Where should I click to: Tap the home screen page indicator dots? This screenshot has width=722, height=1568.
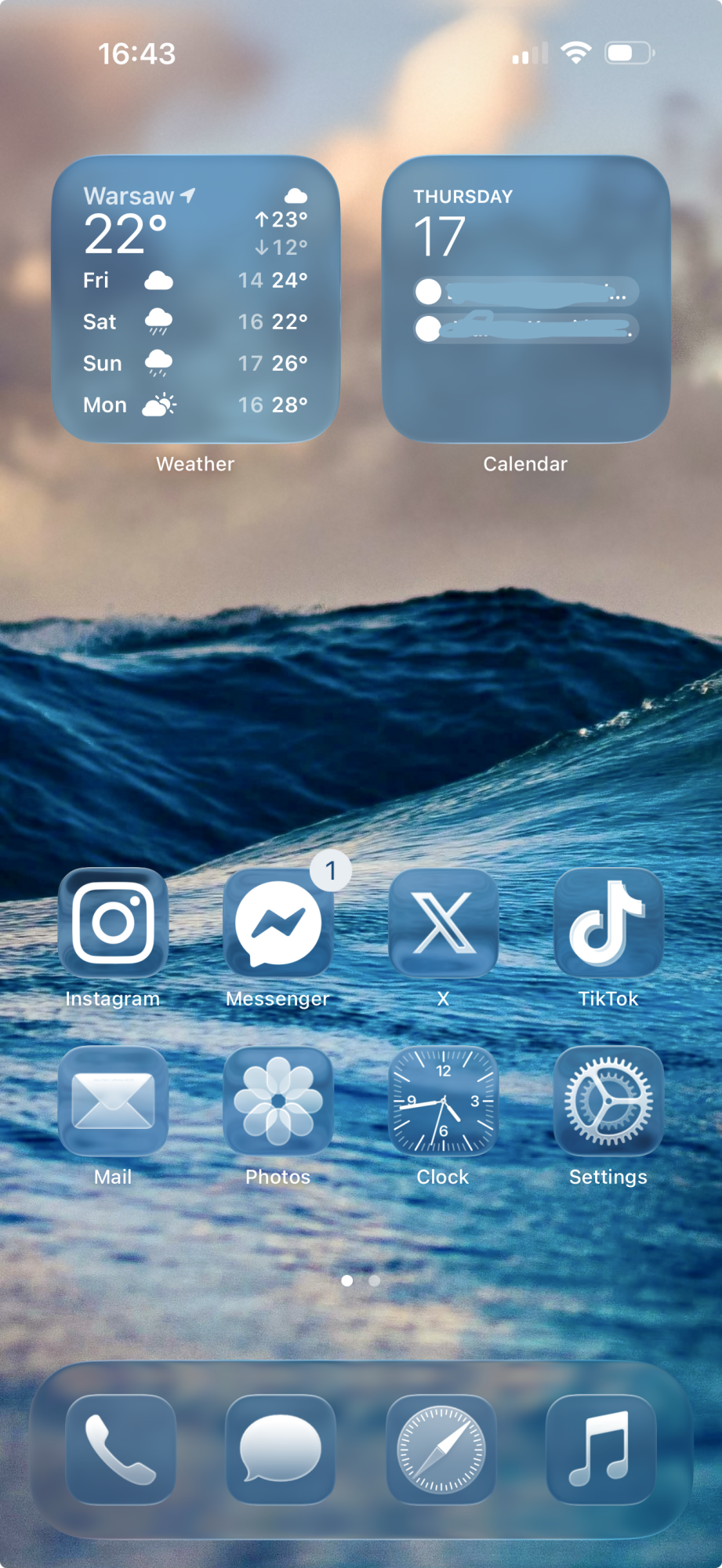pyautogui.click(x=361, y=1280)
